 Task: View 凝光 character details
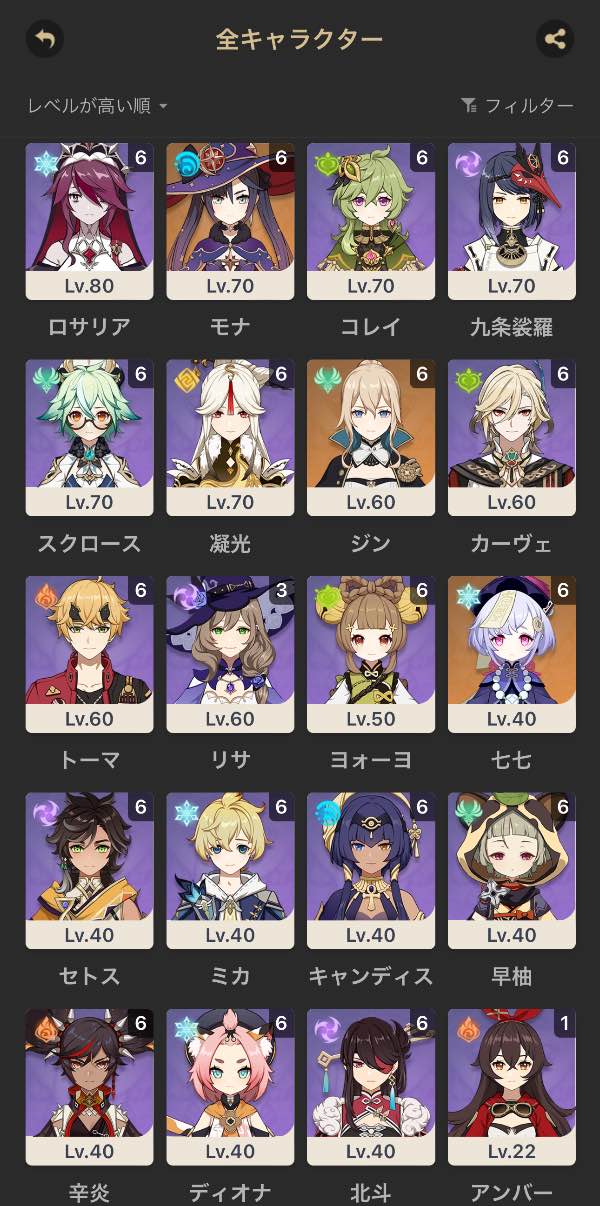click(230, 438)
